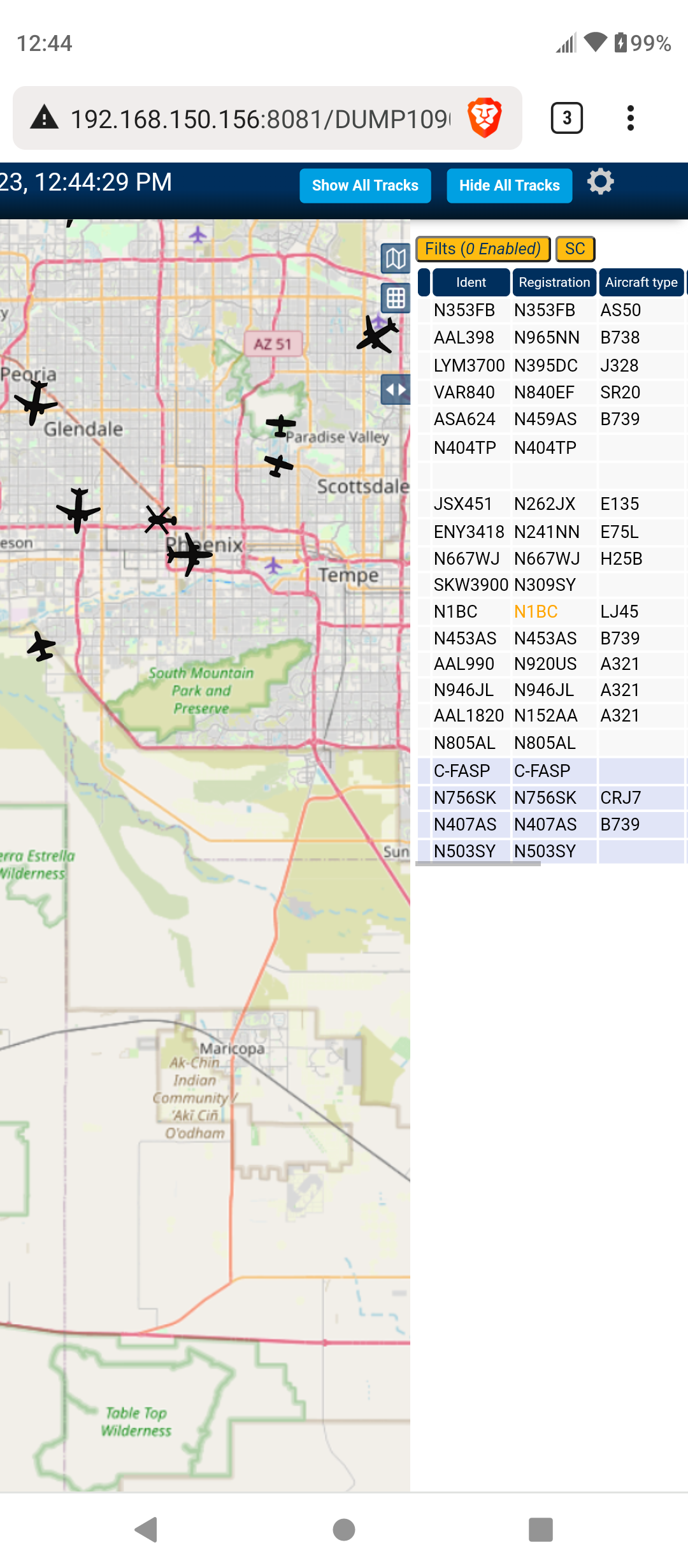Sort the table by Ident column

(471, 282)
